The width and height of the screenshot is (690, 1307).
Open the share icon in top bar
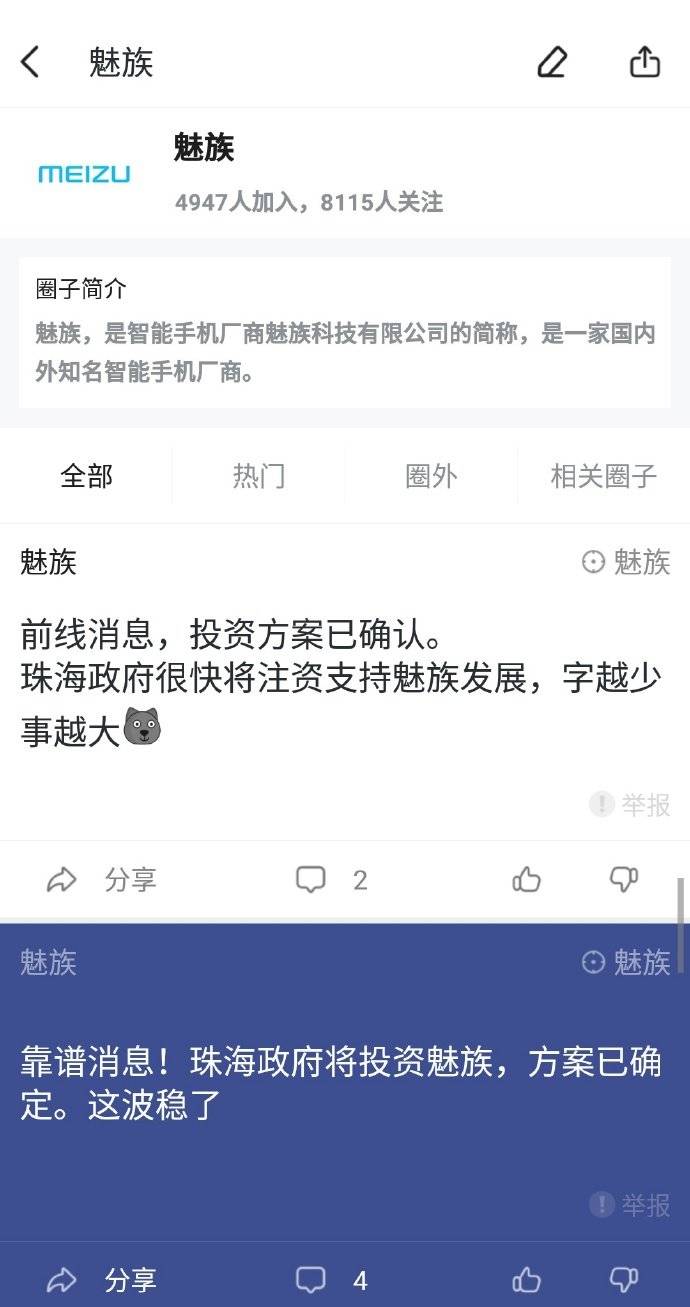coord(645,62)
